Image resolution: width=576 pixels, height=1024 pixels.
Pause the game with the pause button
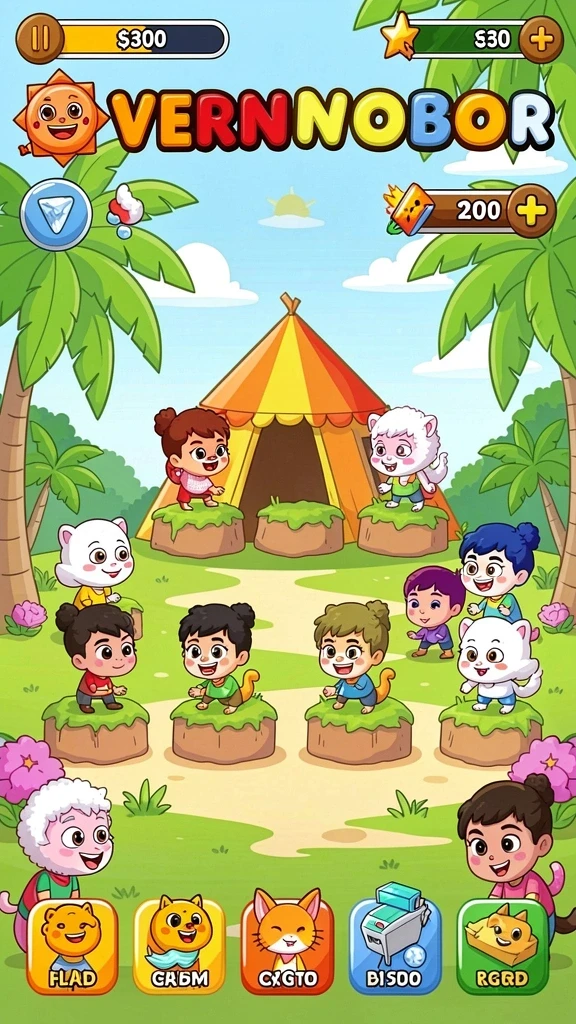[40, 39]
